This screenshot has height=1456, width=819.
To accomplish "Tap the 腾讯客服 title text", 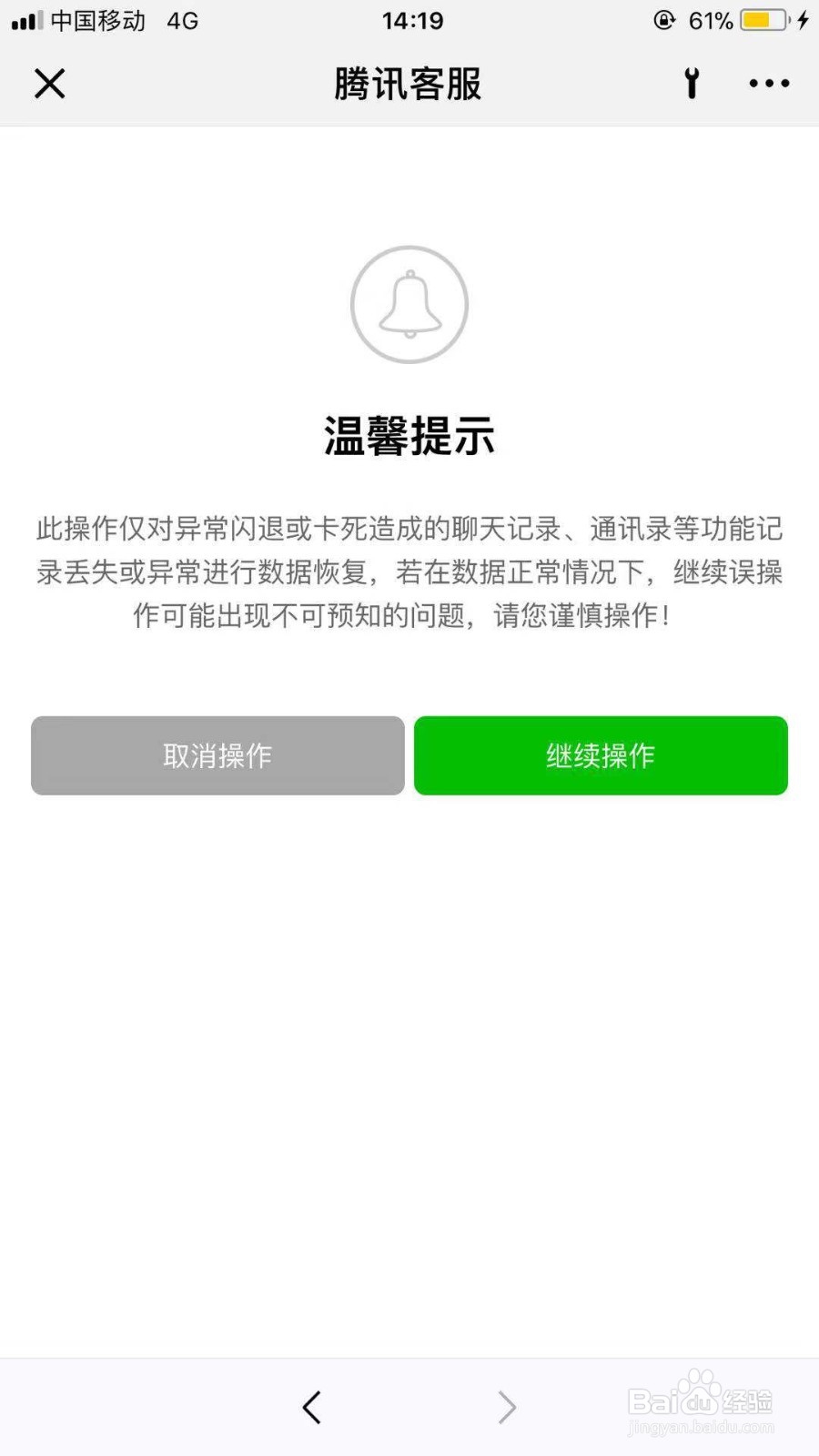I will (x=409, y=83).
